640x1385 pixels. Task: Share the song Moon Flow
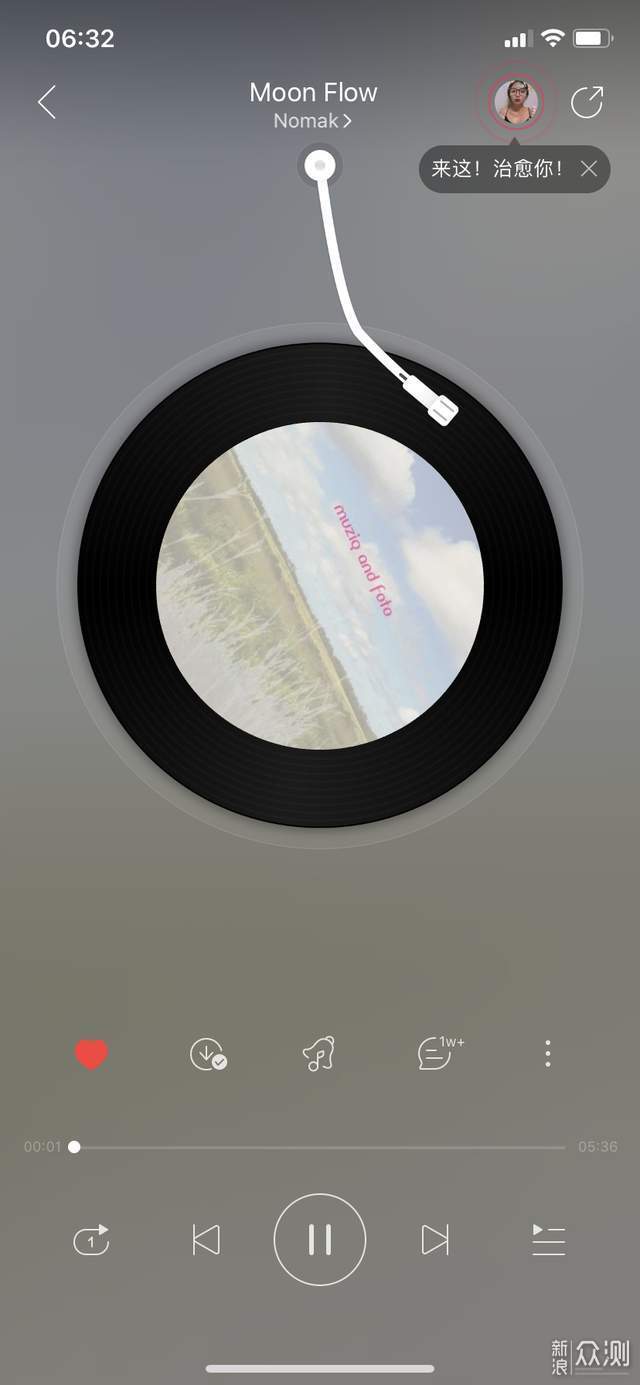pyautogui.click(x=587, y=102)
